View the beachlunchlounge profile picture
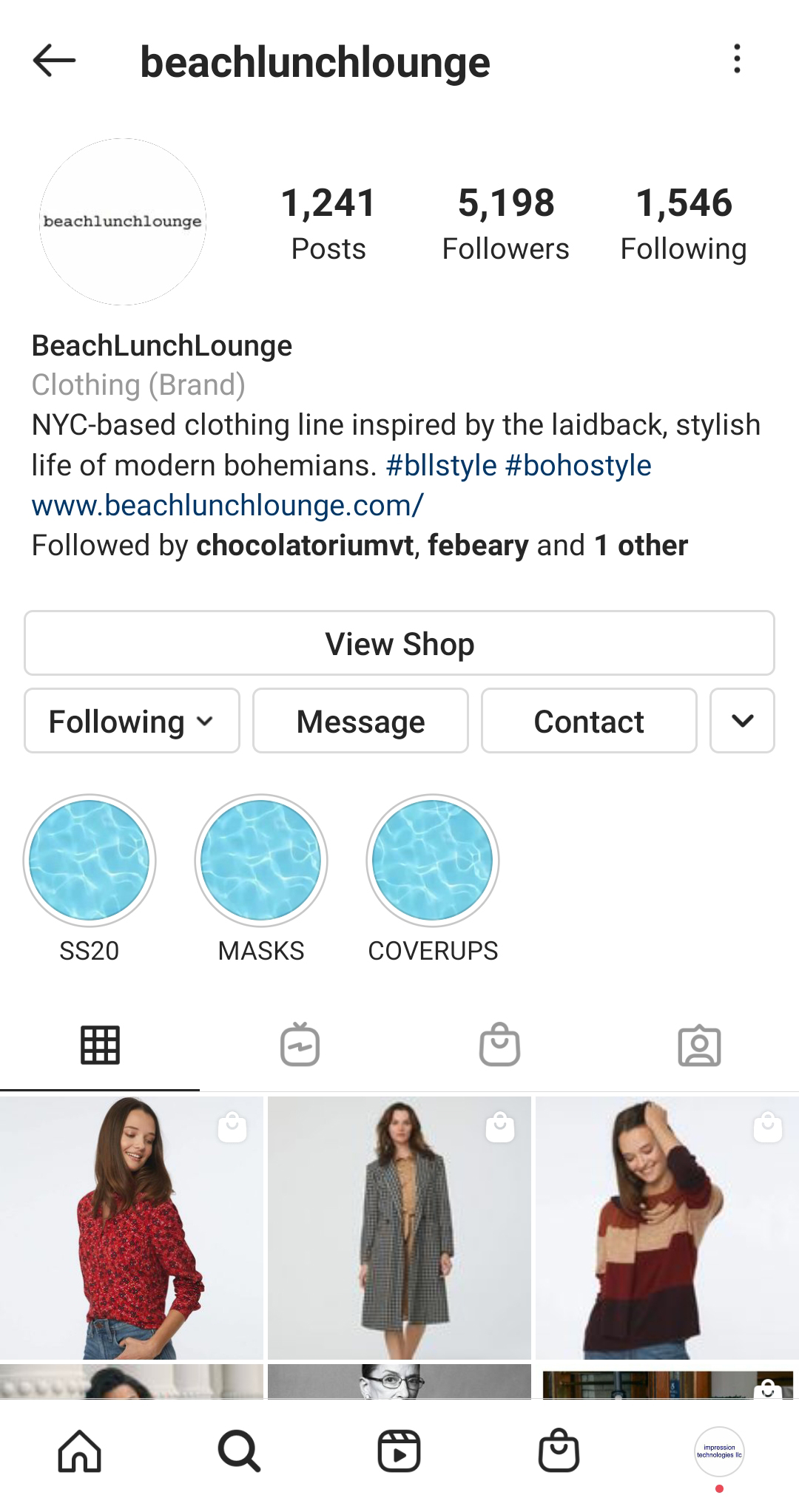Image resolution: width=799 pixels, height=1512 pixels. click(123, 222)
